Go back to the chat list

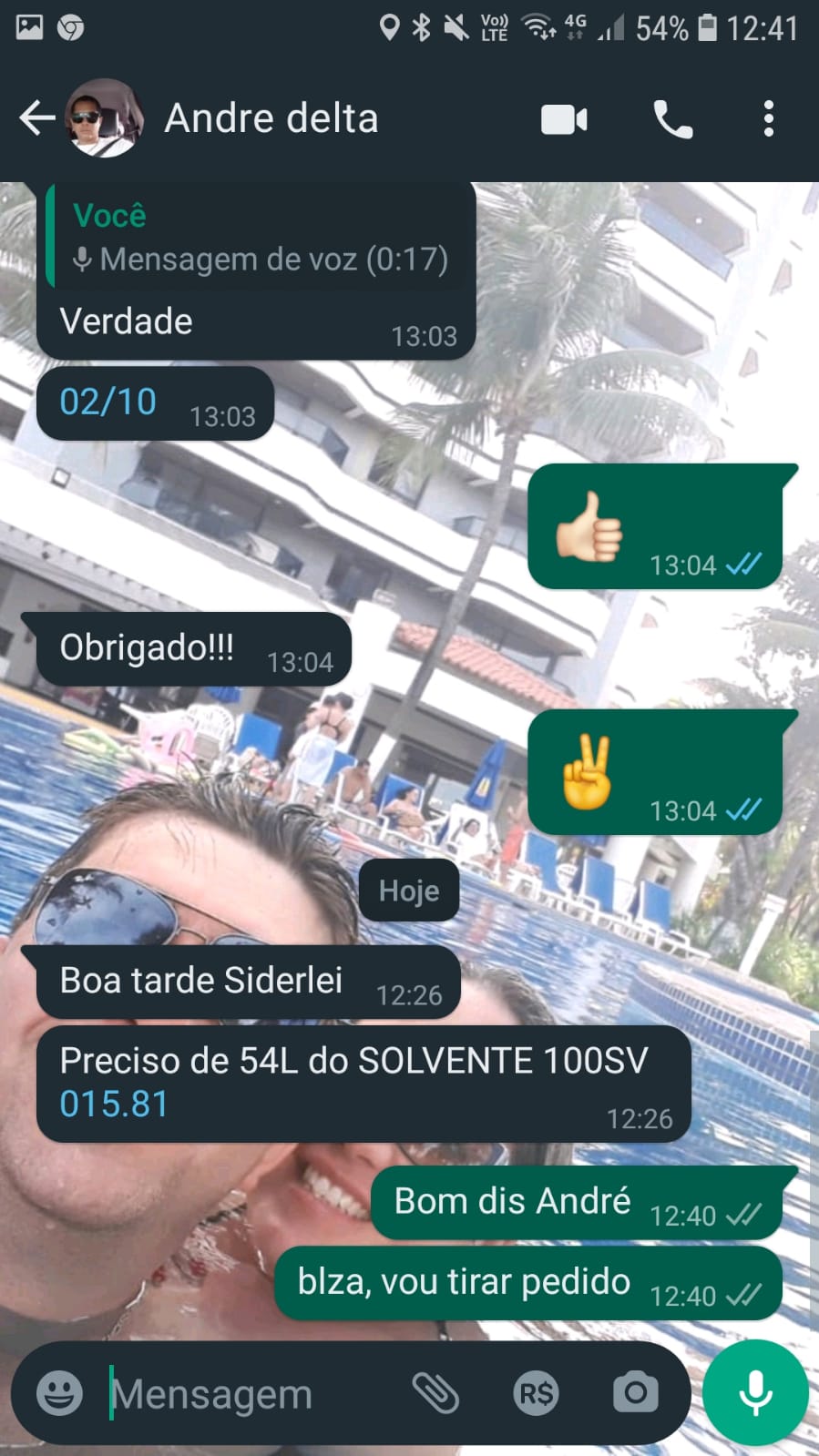coord(36,118)
